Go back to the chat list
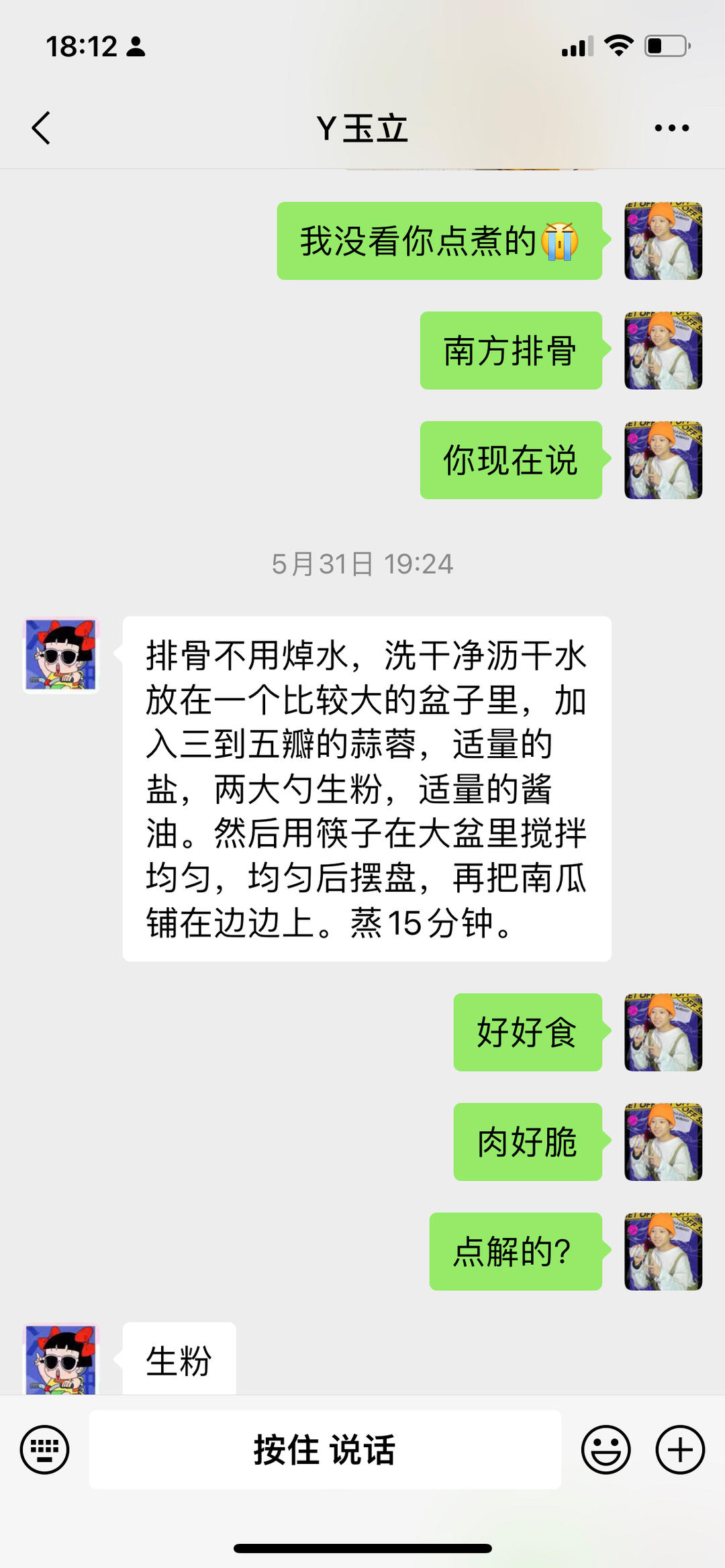Viewport: 725px width, 1568px height. click(x=42, y=127)
